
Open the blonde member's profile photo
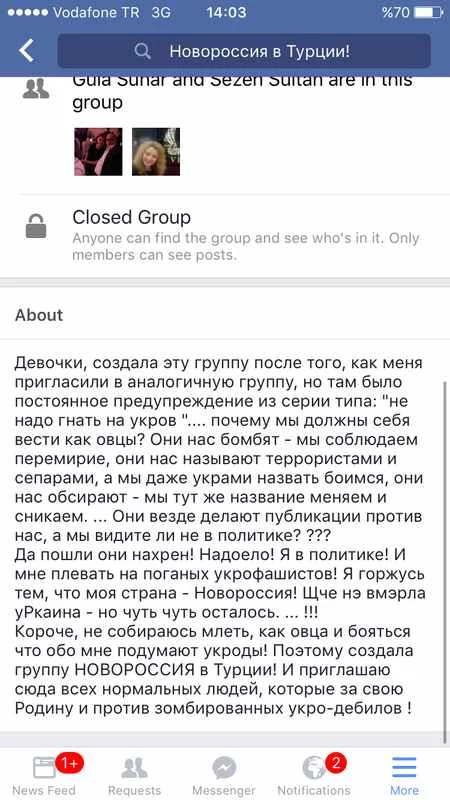coord(156,152)
